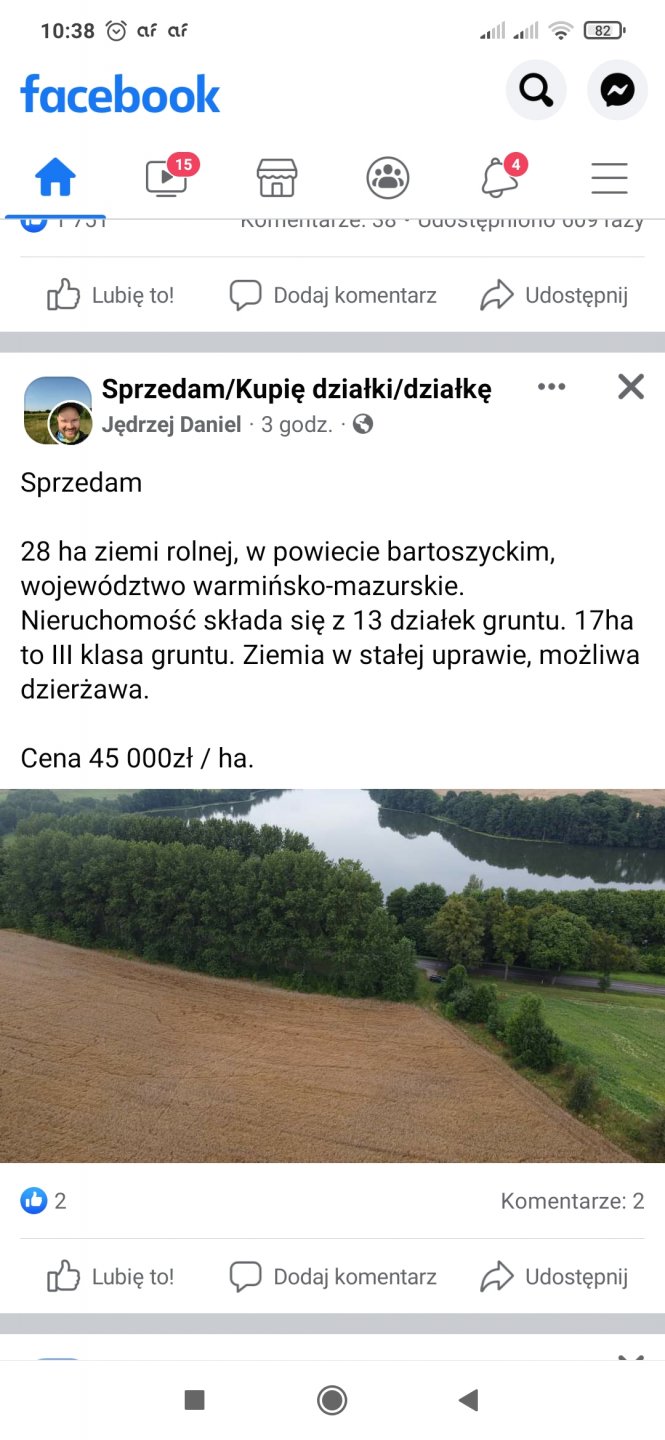Open the farmland aerial photo

(332, 975)
